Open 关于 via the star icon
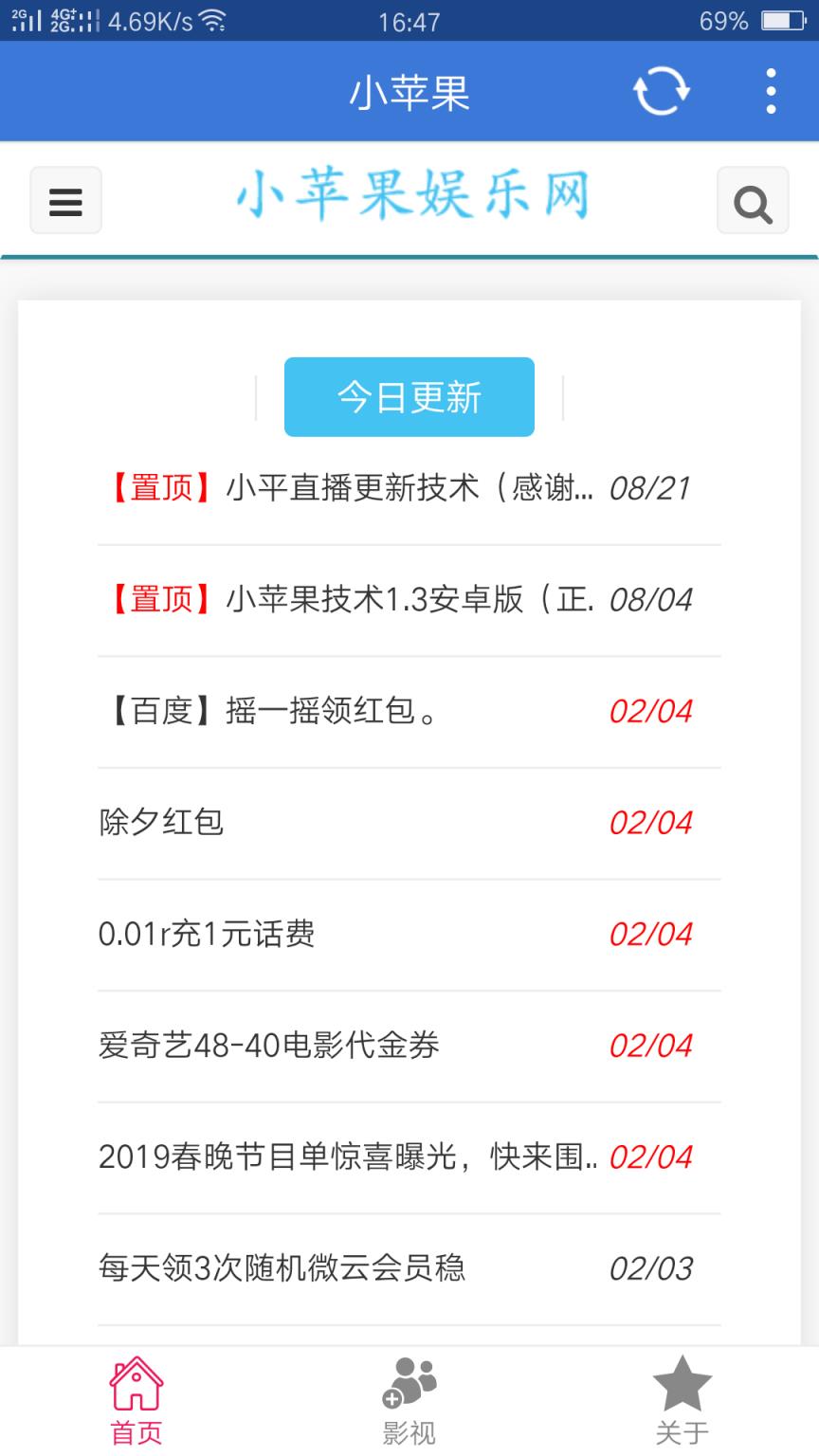This screenshot has width=819, height=1456. (682, 1385)
